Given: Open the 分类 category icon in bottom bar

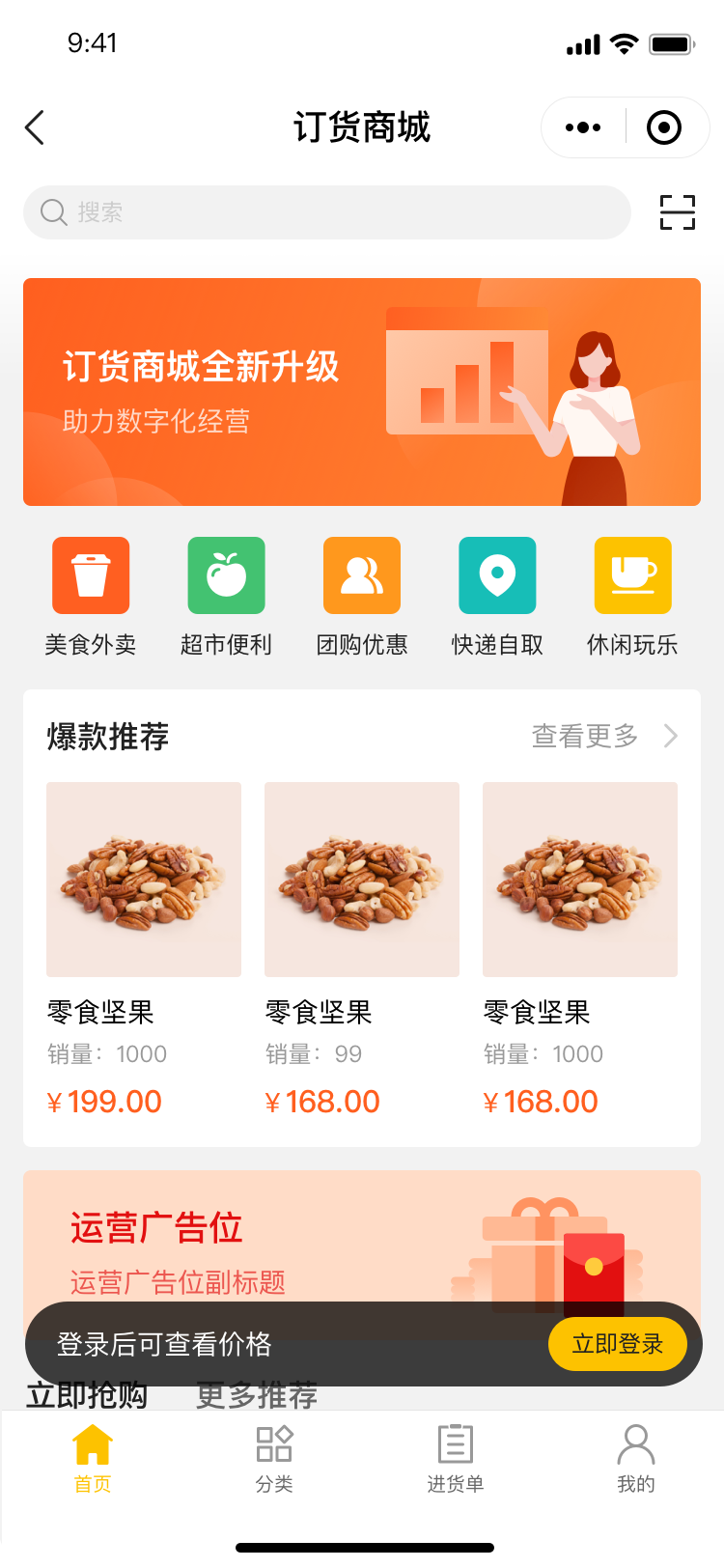Looking at the screenshot, I should pyautogui.click(x=273, y=1443).
